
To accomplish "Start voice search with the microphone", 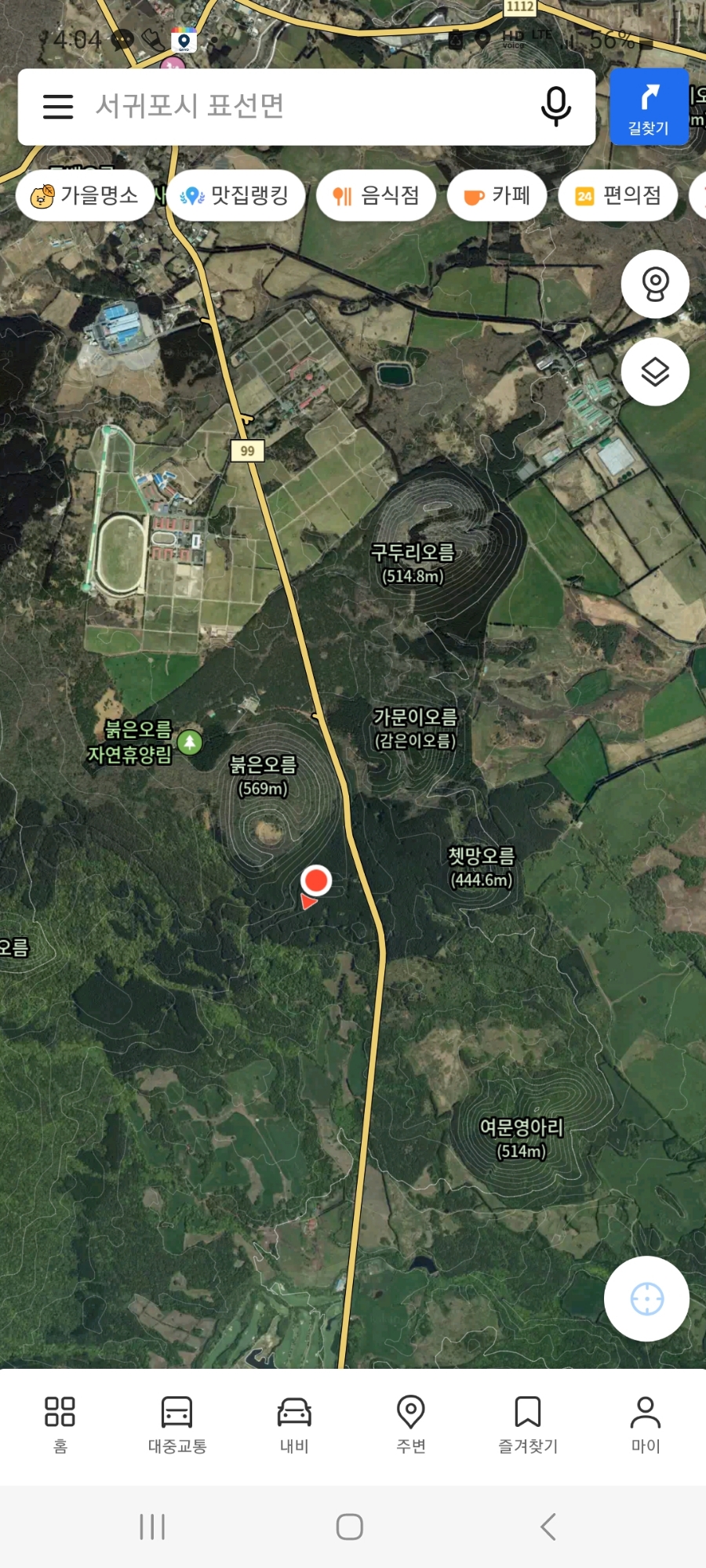I will click(x=555, y=107).
